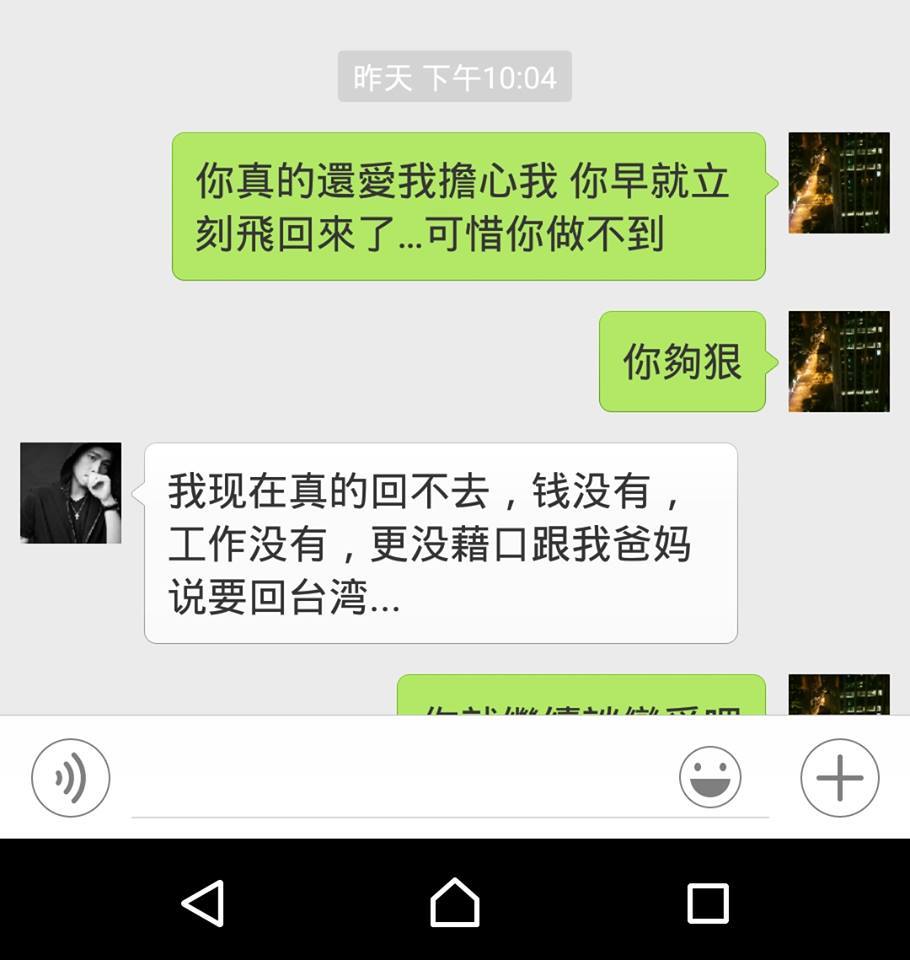Open own avatar beside 你夠狠 message
The width and height of the screenshot is (910, 960).
tap(838, 361)
